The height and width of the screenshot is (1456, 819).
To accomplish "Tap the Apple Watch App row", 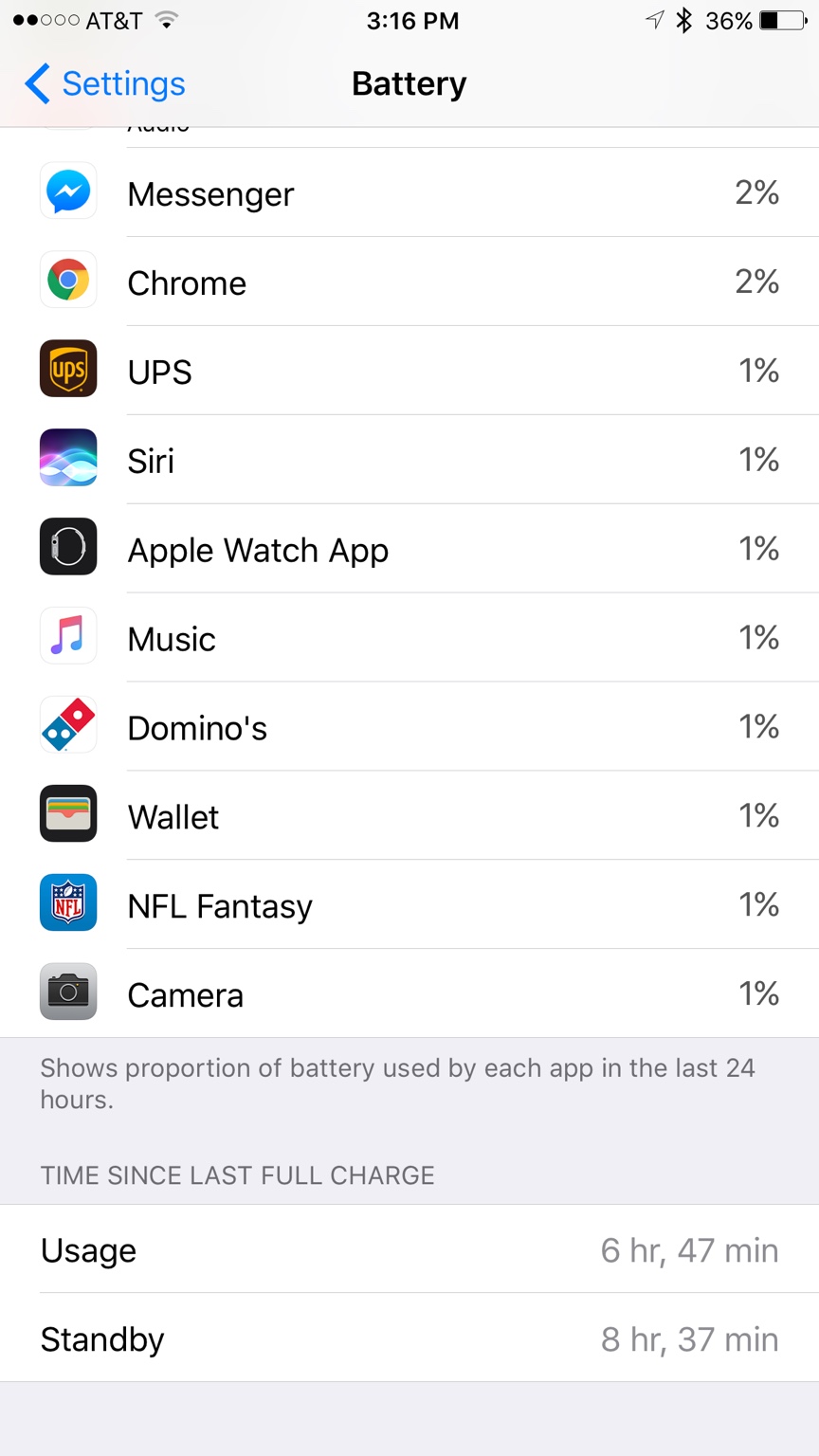I will (x=409, y=550).
